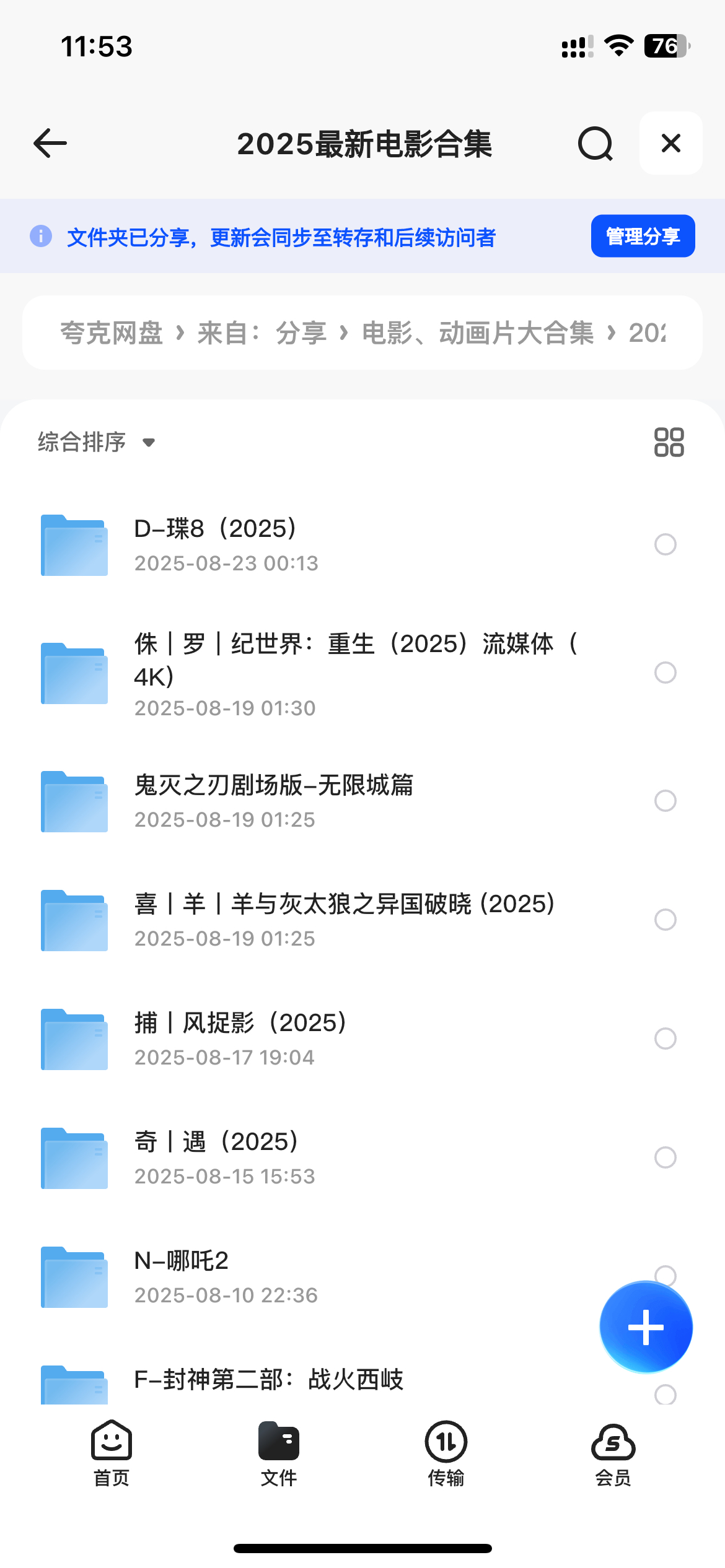Close the folder view with X
This screenshot has width=725, height=1568.
tap(670, 144)
